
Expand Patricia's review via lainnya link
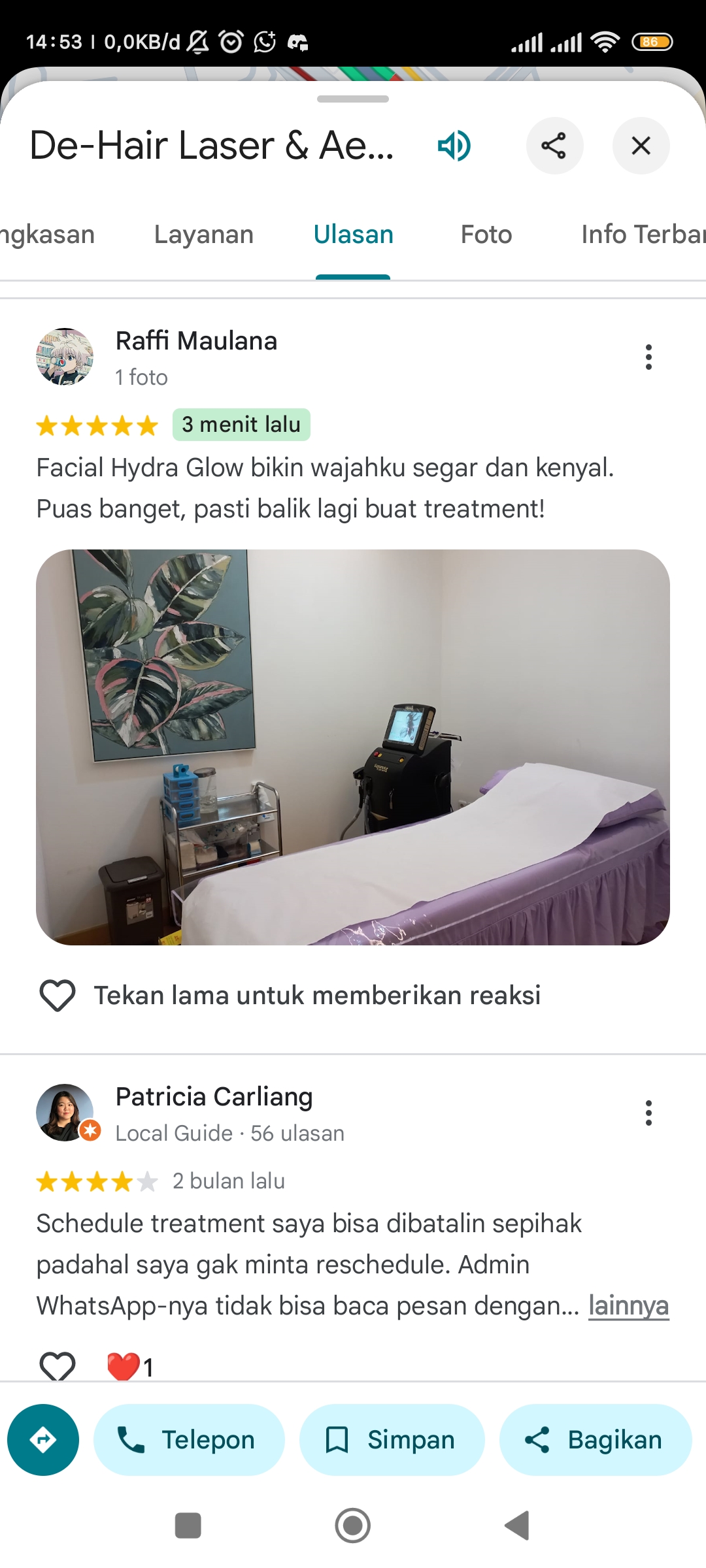click(628, 1305)
